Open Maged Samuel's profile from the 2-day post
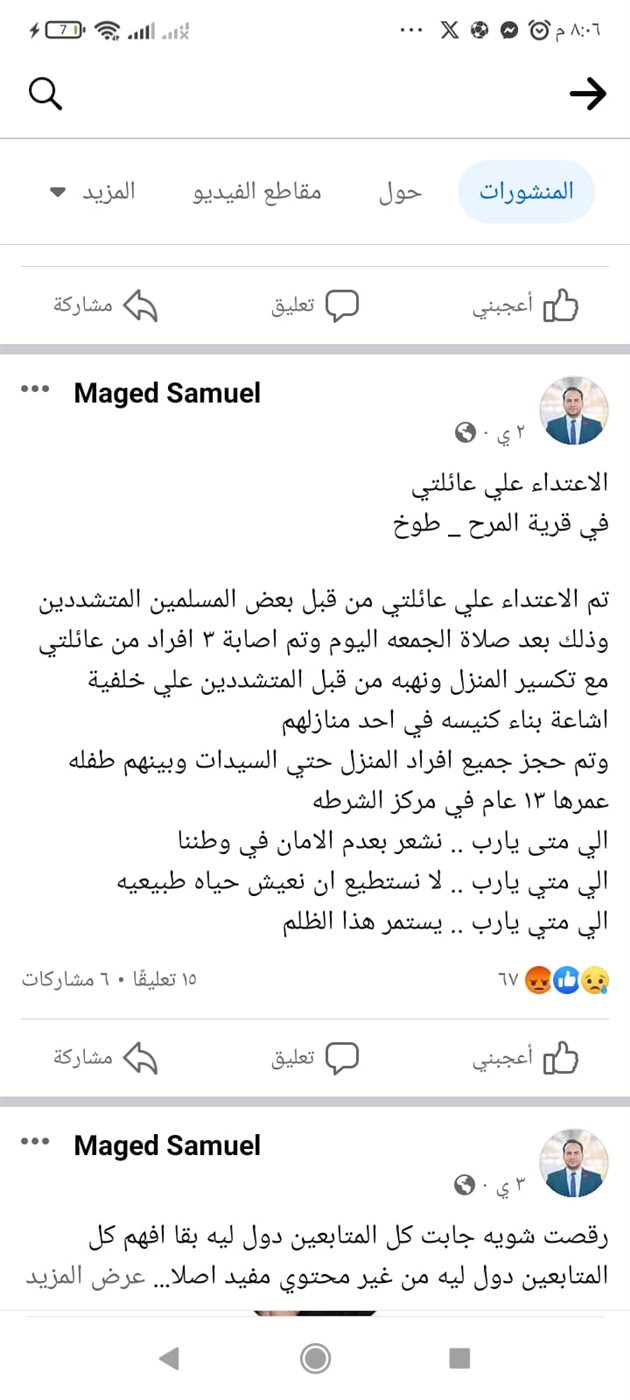 (x=167, y=393)
